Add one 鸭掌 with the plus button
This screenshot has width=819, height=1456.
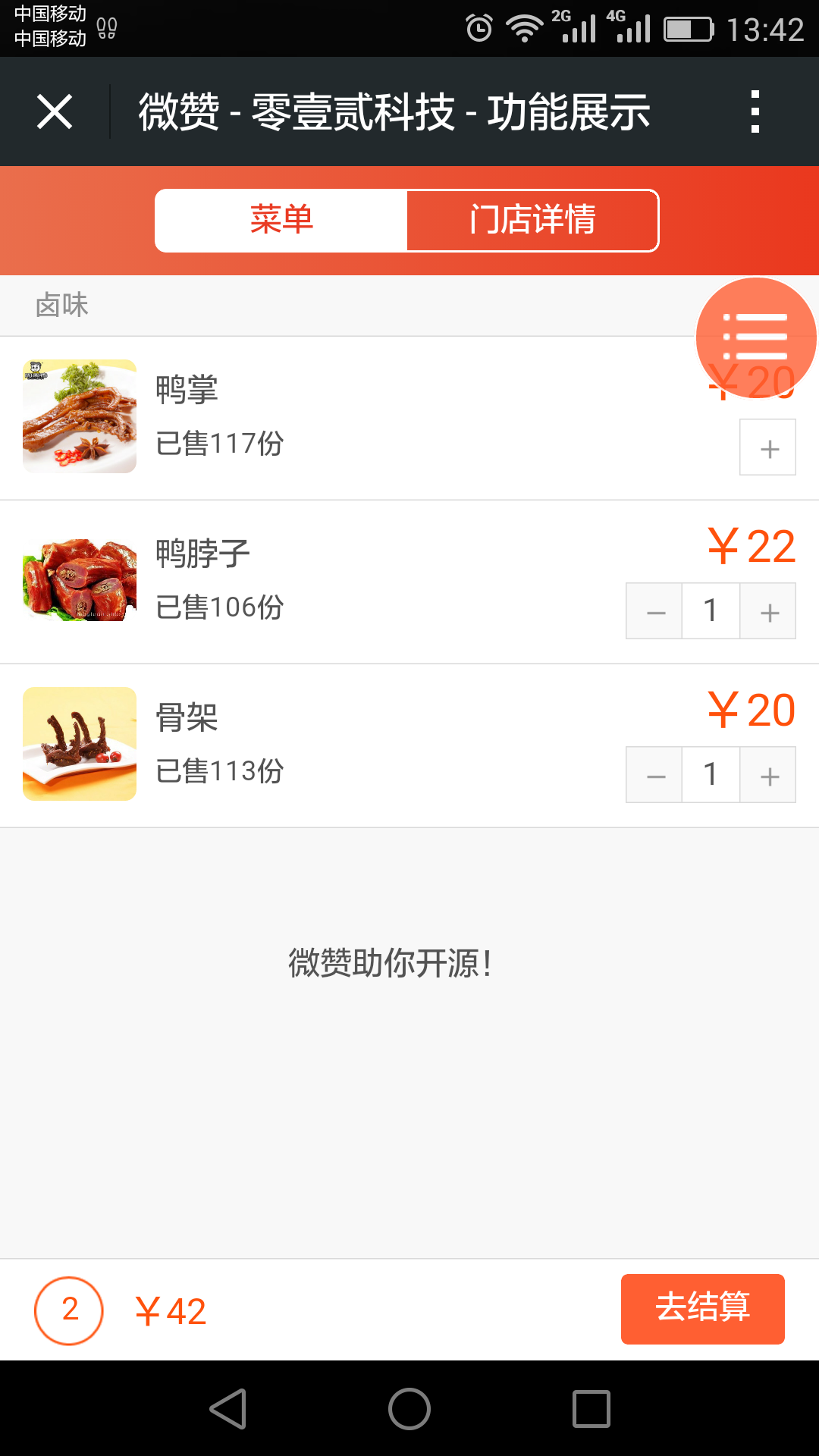(767, 447)
